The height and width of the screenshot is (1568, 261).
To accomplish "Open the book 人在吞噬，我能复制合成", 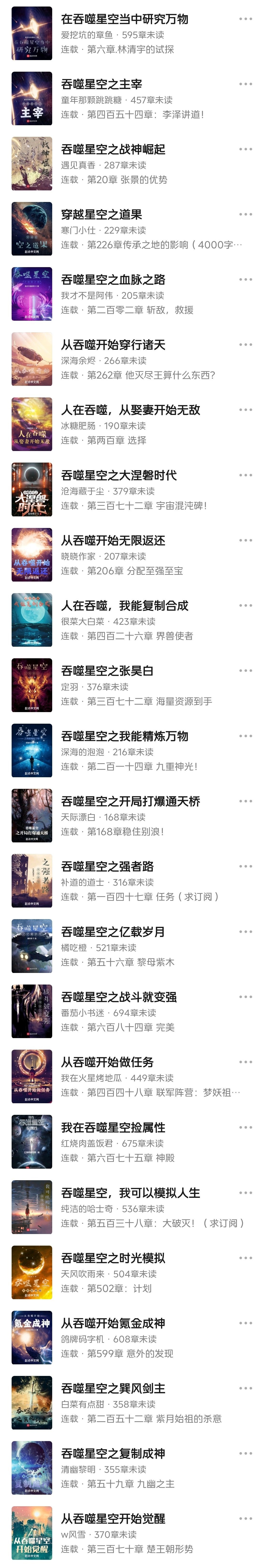I will (x=124, y=606).
